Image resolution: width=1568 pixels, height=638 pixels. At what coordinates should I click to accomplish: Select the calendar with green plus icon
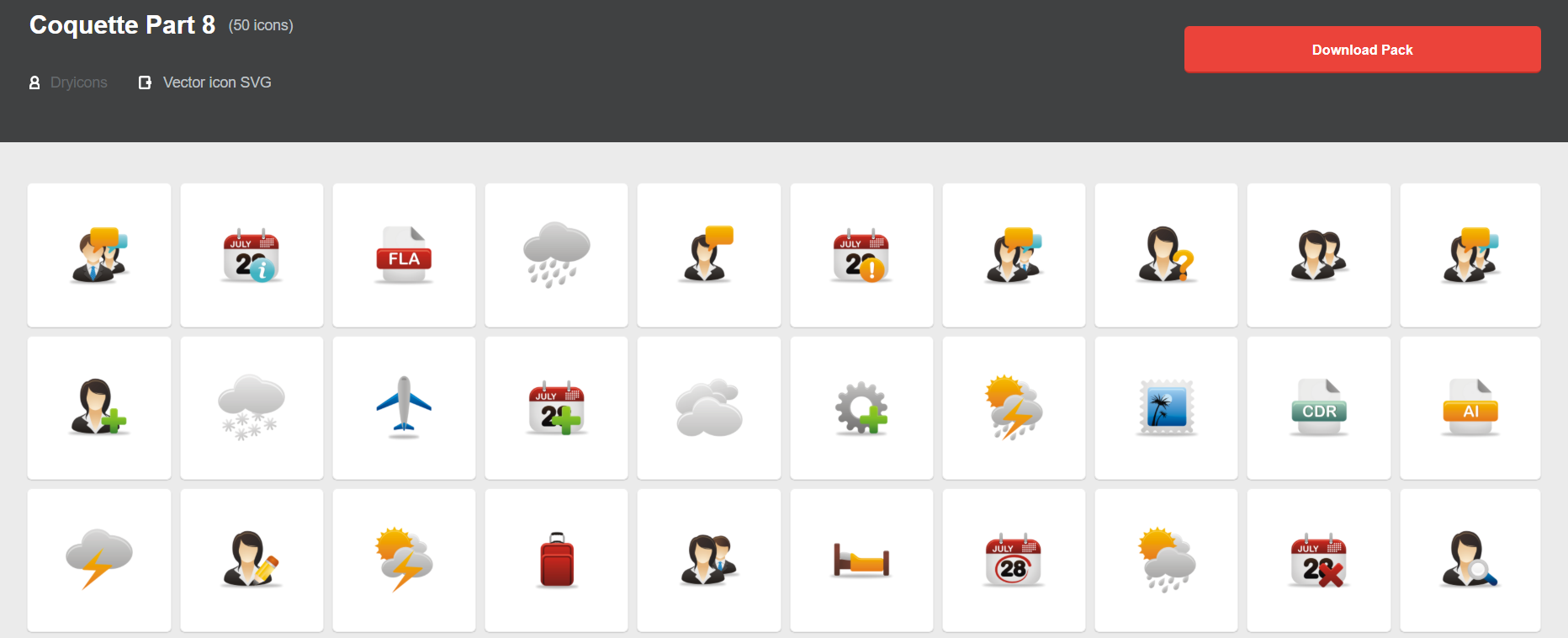556,408
